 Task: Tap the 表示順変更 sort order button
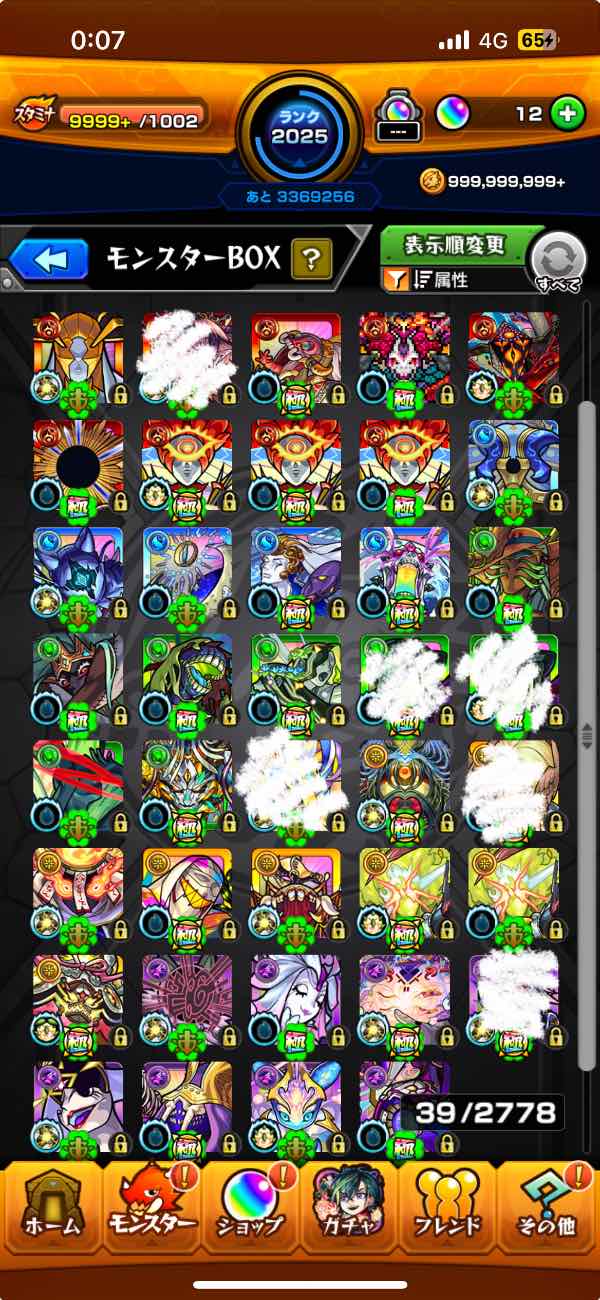[454, 245]
